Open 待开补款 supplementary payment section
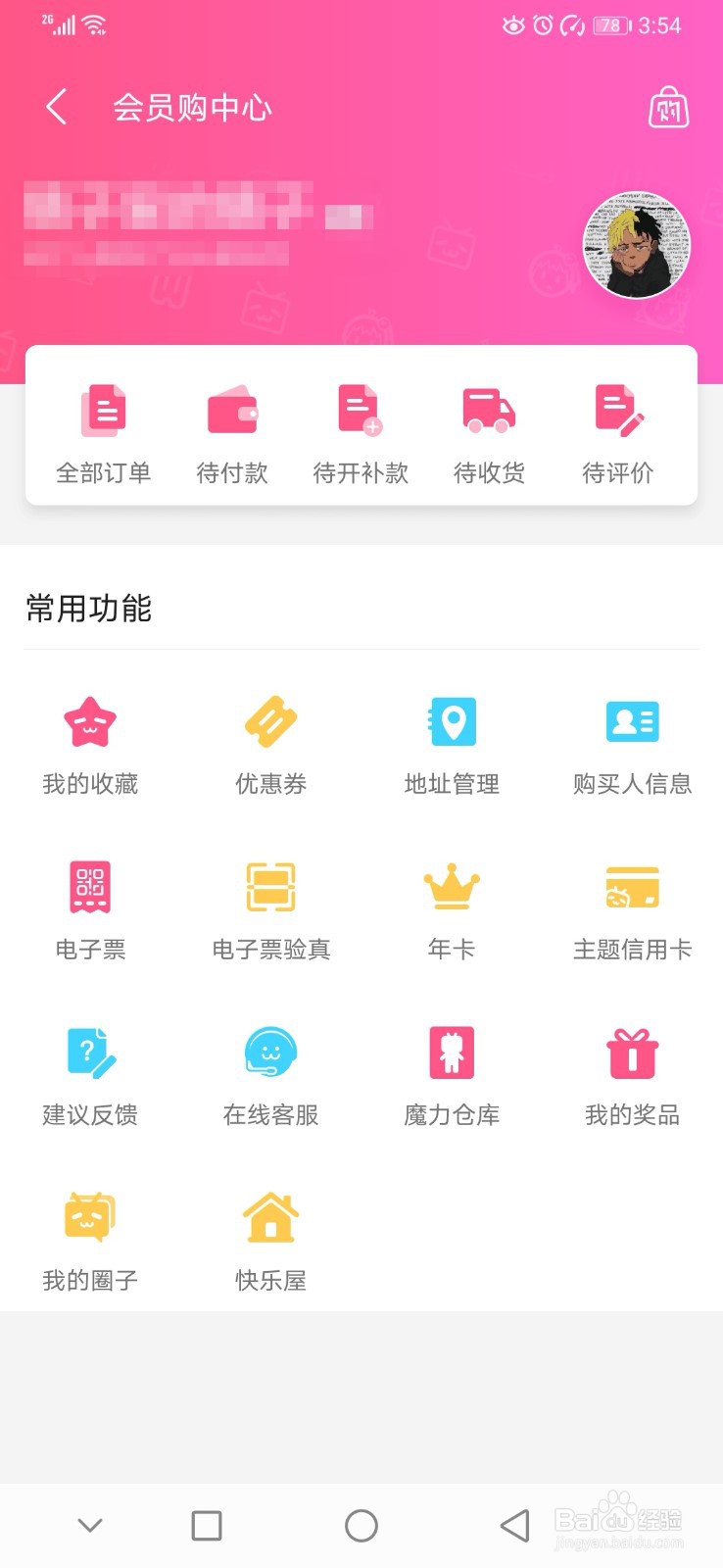This screenshot has width=723, height=1568. click(x=360, y=431)
